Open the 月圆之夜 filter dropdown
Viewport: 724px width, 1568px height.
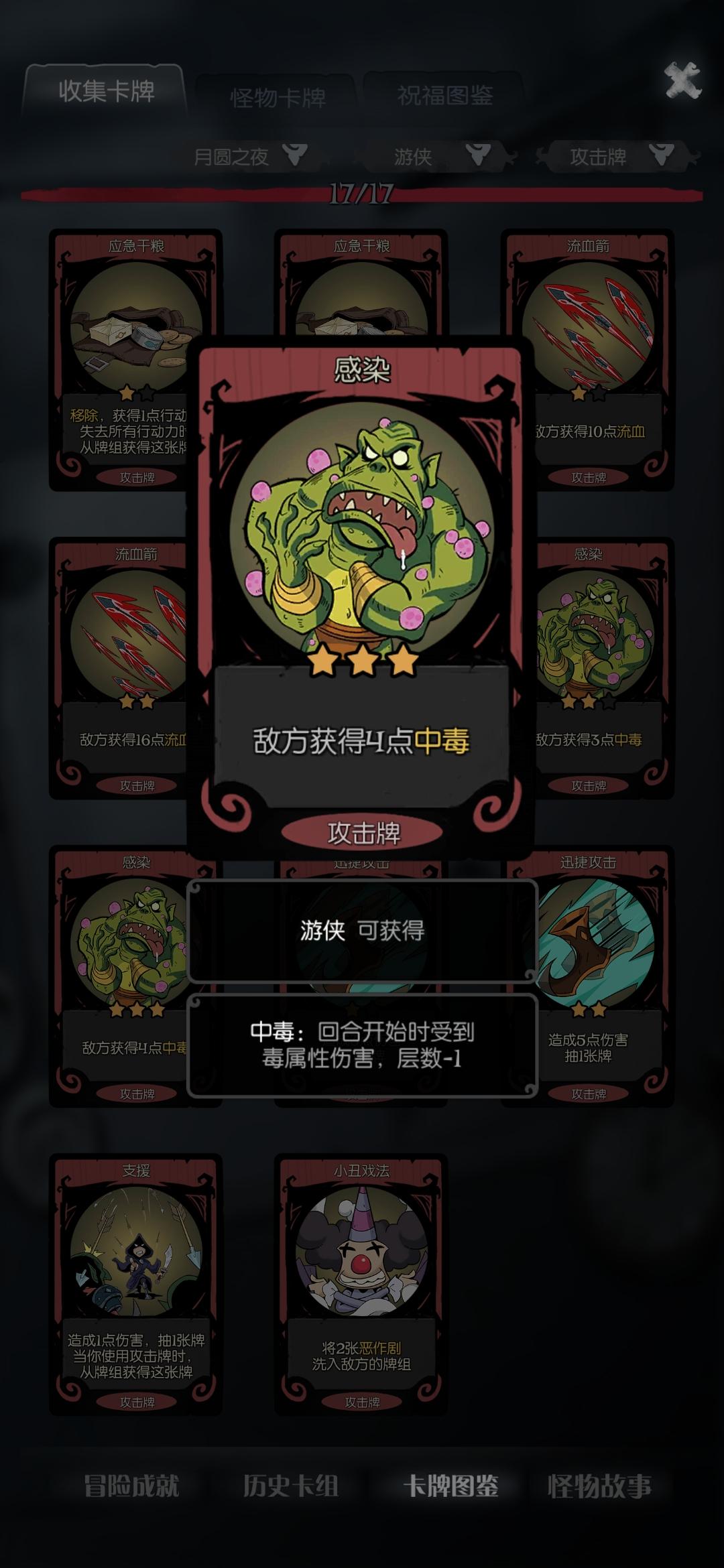point(249,157)
